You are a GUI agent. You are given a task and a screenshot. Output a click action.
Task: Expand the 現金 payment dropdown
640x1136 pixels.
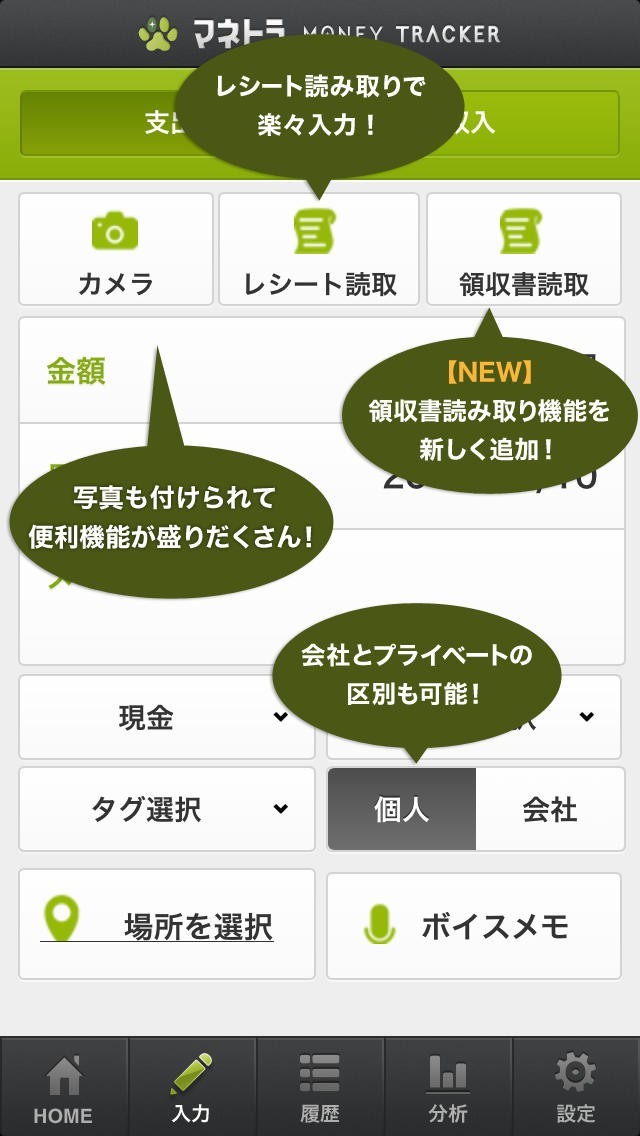tap(167, 717)
